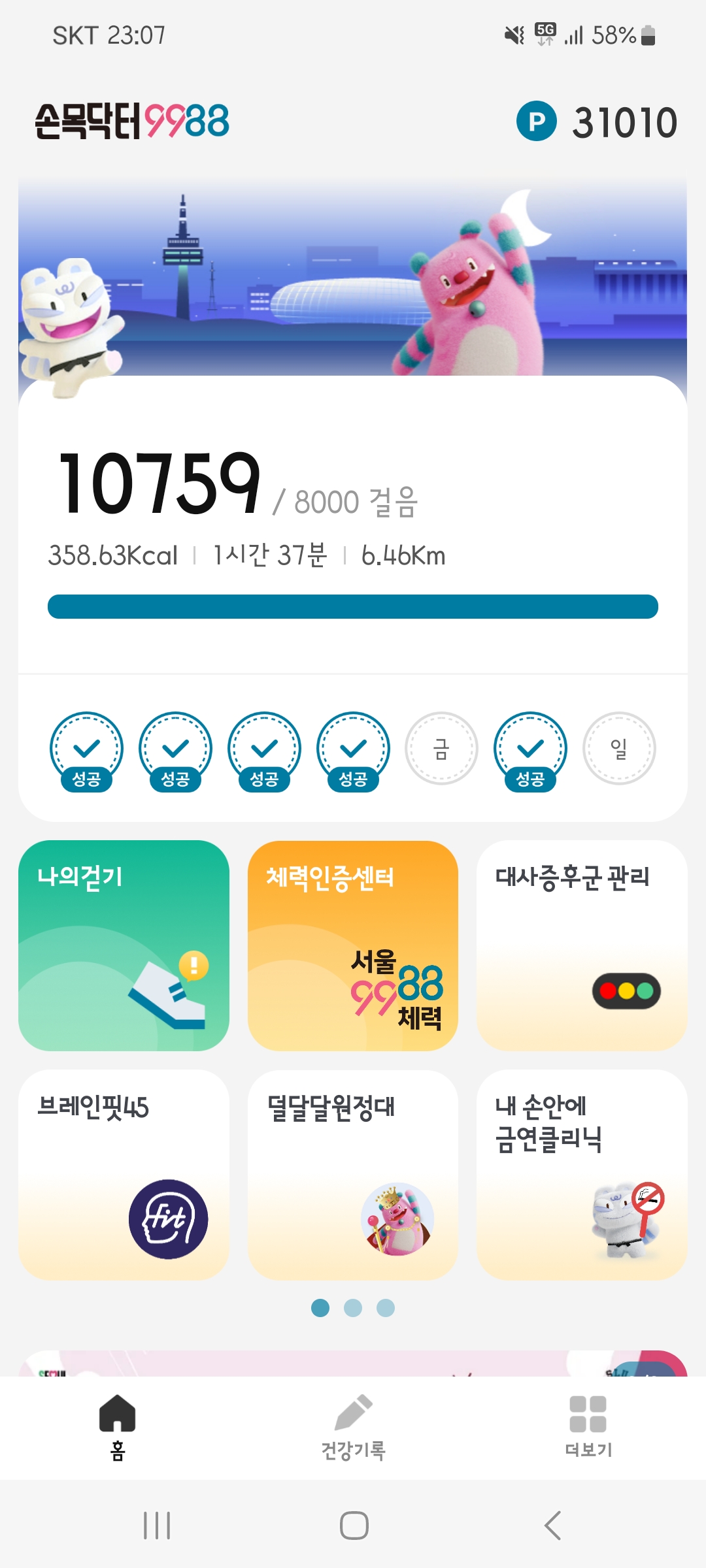Open the step count card with 10759 steps
The image size is (706, 1568).
(353, 523)
